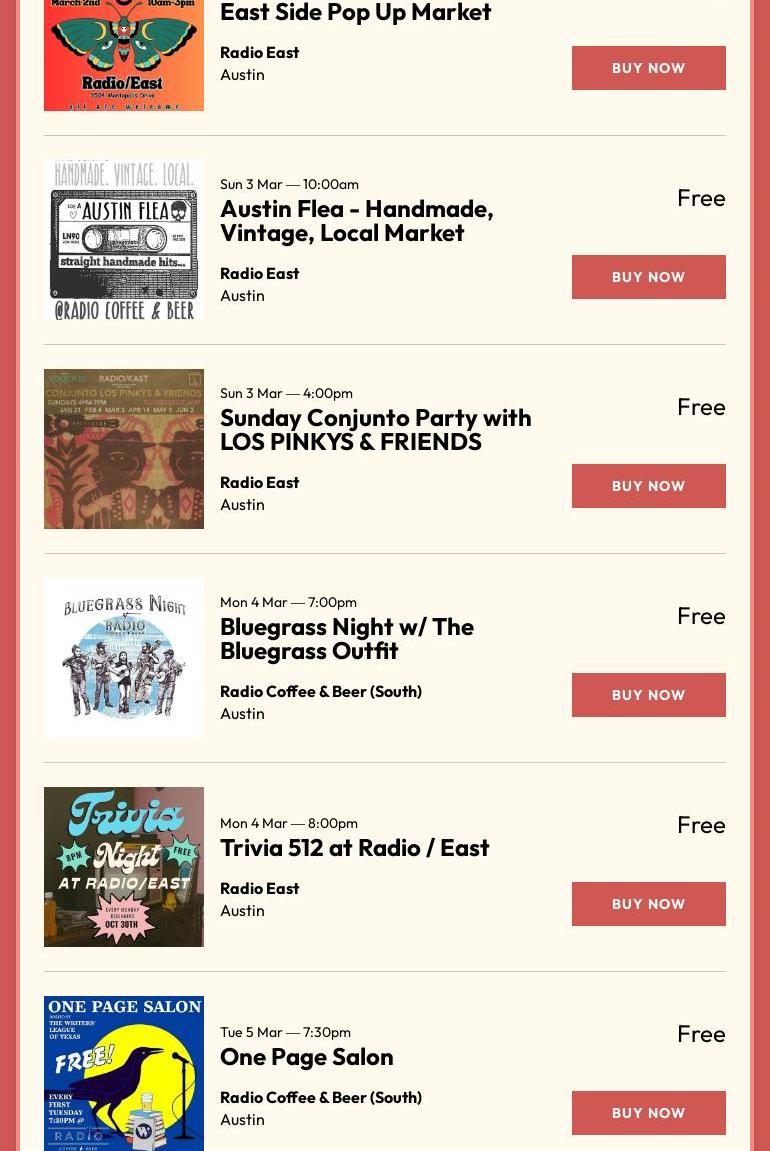Open the One Page Salon event title
The image size is (770, 1151).
click(306, 1056)
